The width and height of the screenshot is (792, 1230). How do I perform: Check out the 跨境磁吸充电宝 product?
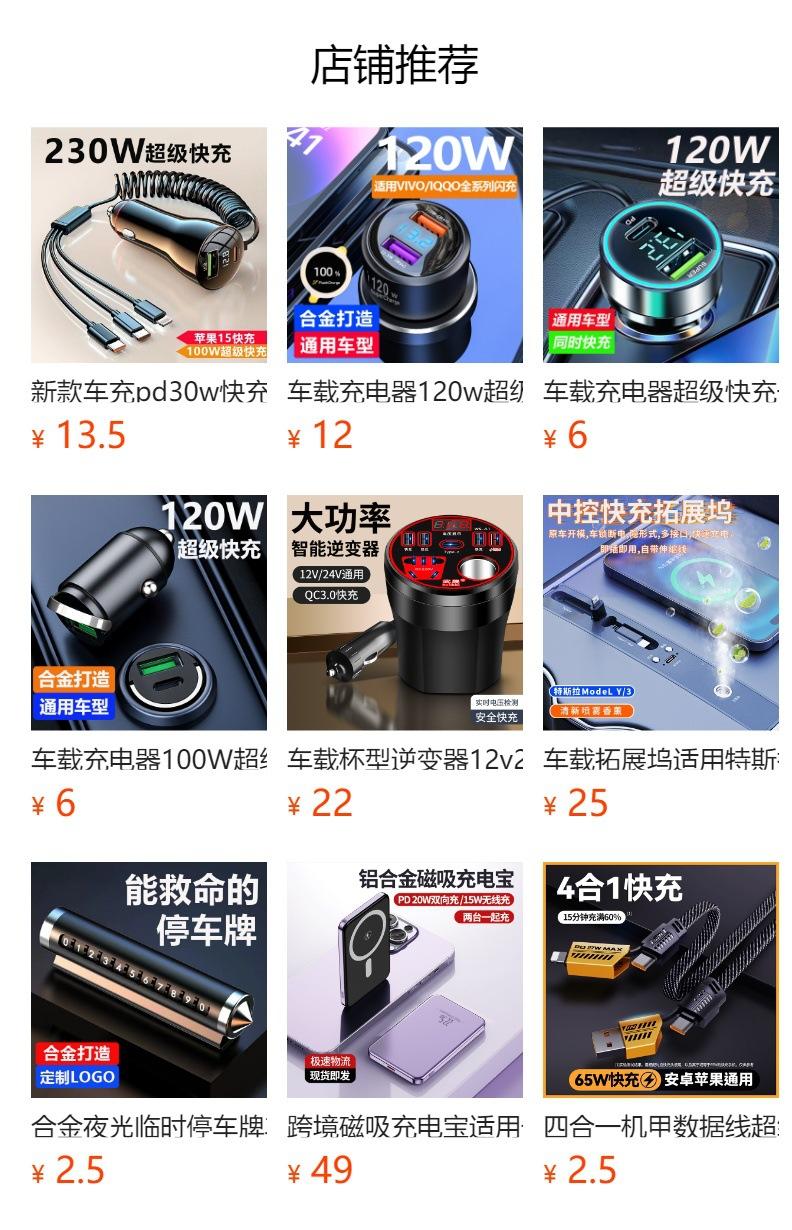[x=405, y=980]
